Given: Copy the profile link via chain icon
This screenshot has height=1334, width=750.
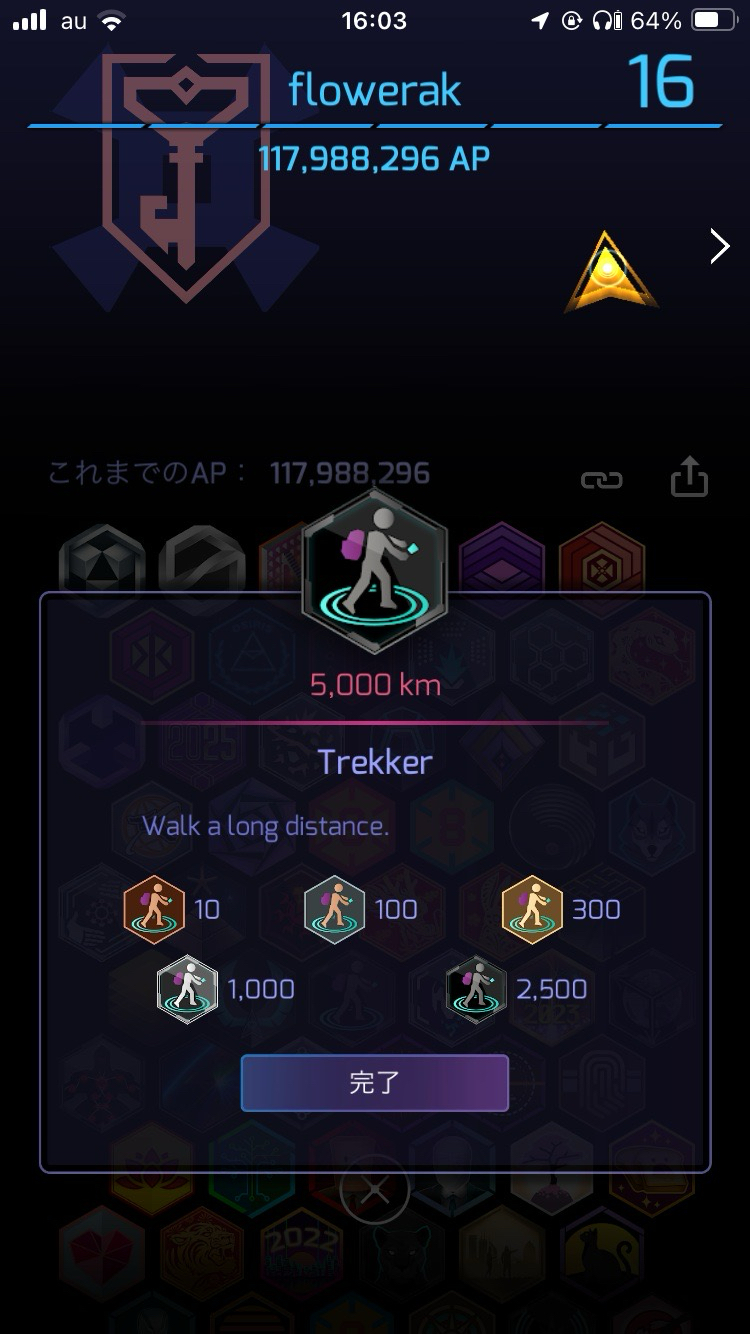Looking at the screenshot, I should pyautogui.click(x=602, y=480).
